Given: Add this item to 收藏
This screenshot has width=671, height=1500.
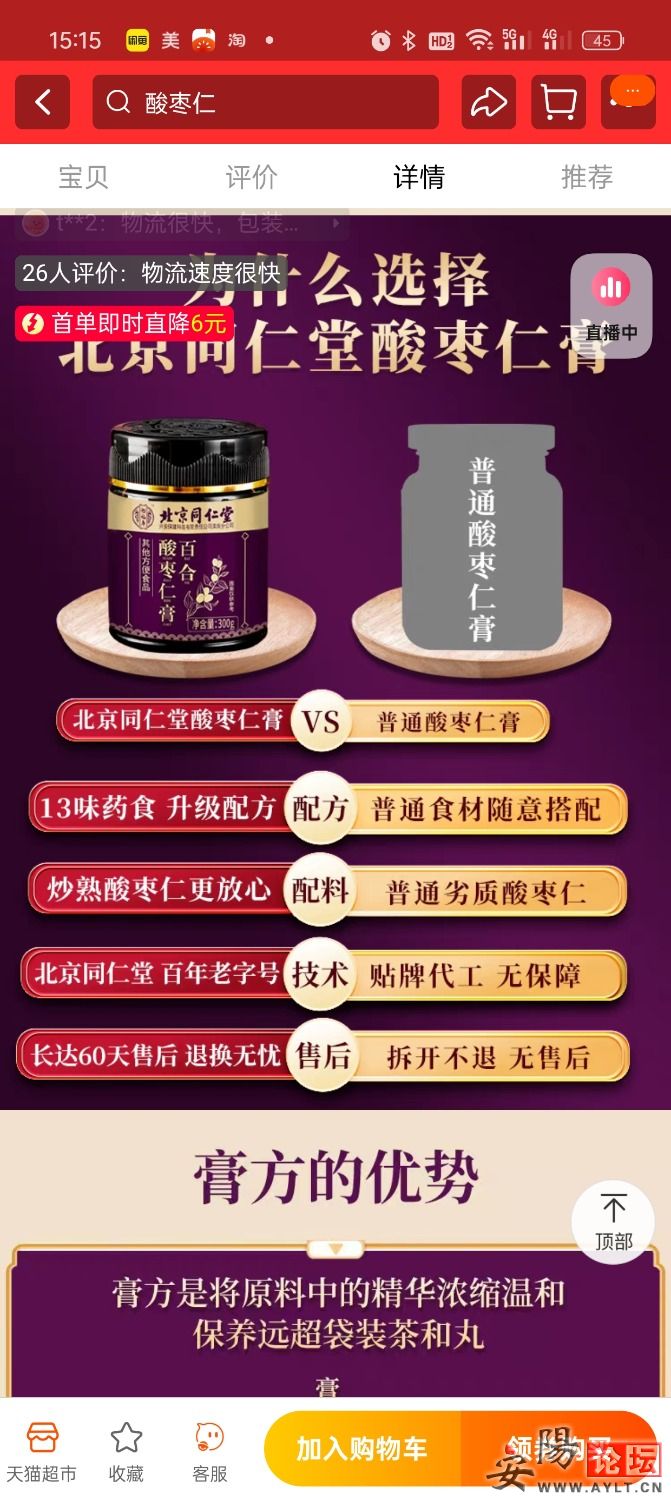Looking at the screenshot, I should [126, 1452].
